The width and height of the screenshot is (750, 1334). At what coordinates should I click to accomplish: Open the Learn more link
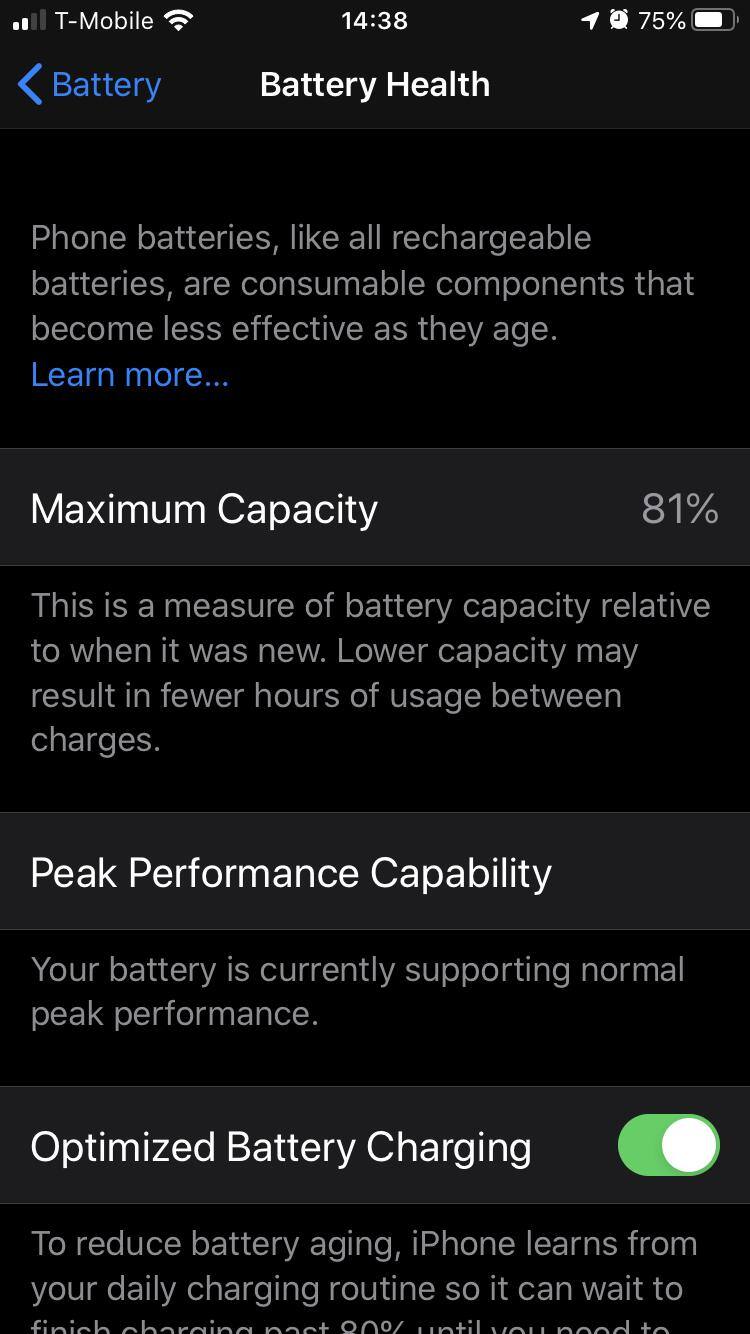click(x=130, y=375)
